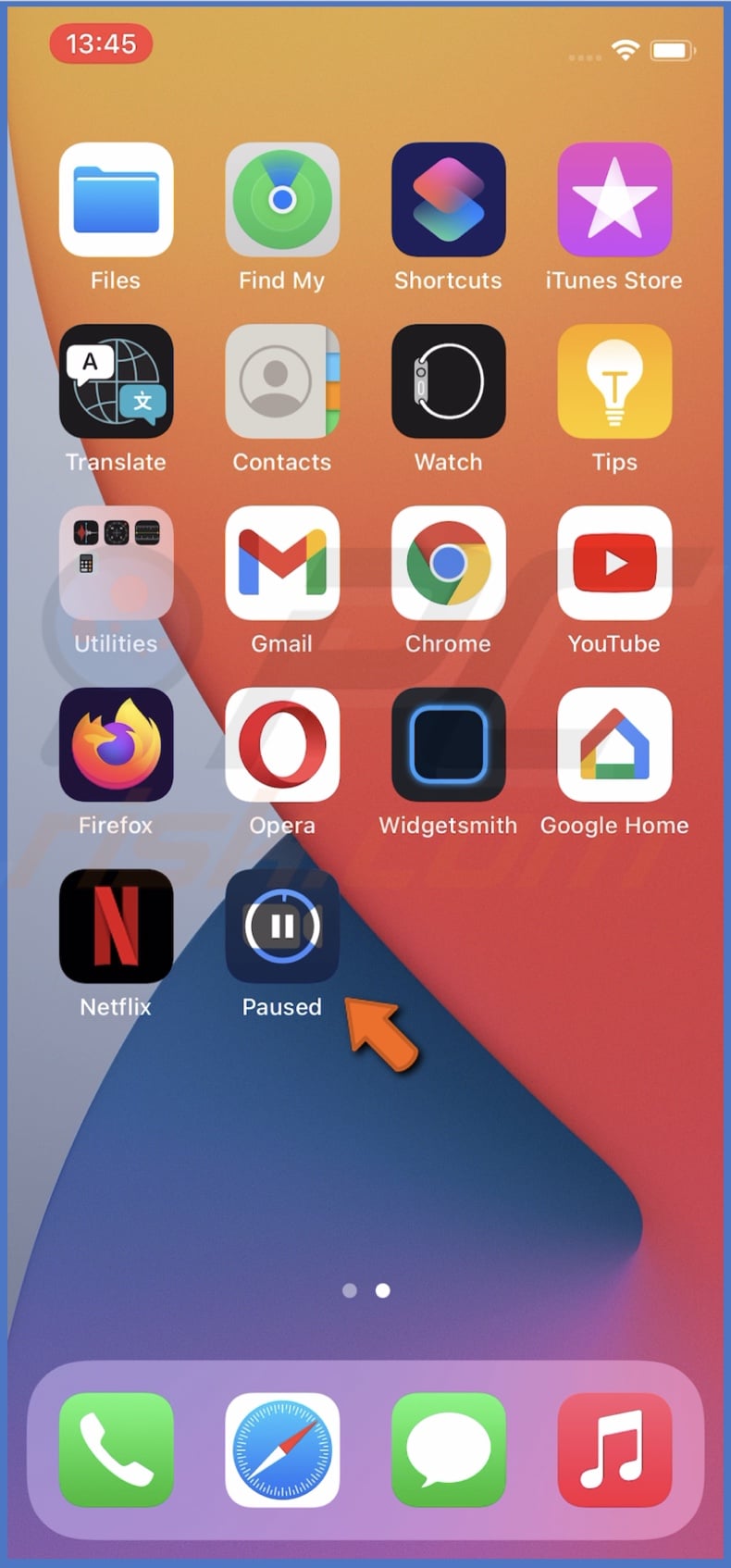Open the Contacts app

(282, 381)
